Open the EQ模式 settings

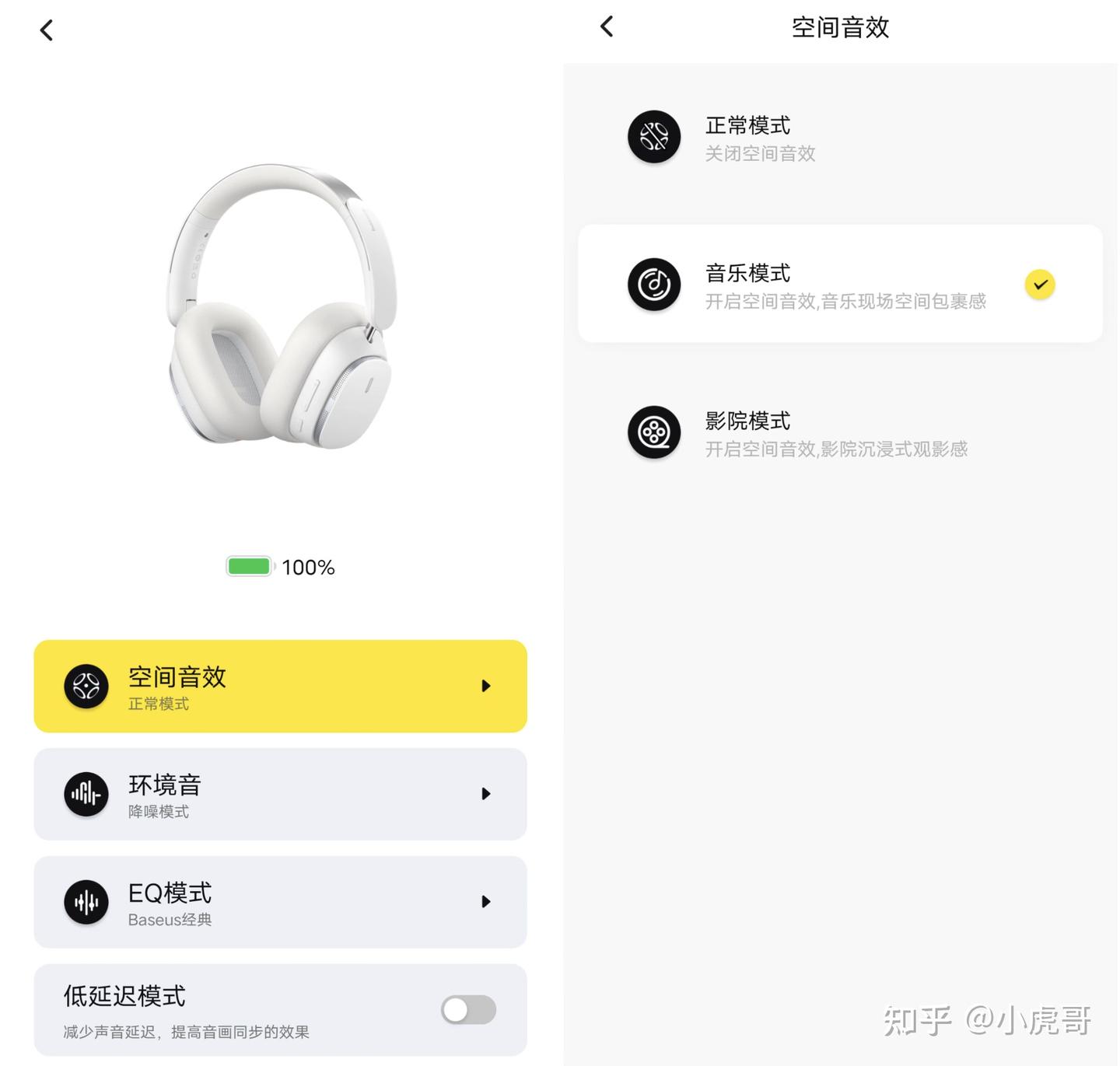tap(280, 902)
